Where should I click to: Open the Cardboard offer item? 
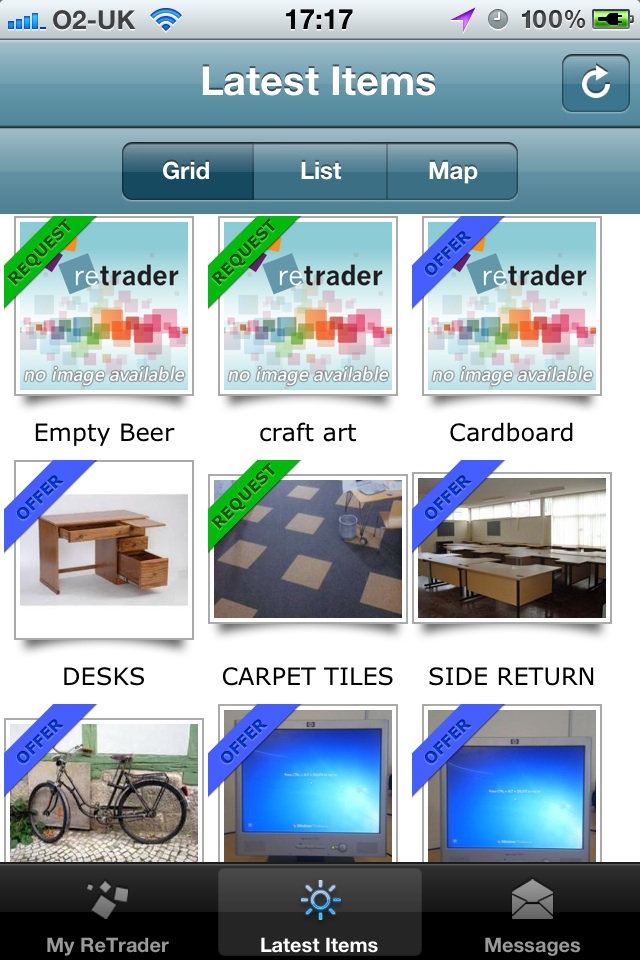[512, 306]
